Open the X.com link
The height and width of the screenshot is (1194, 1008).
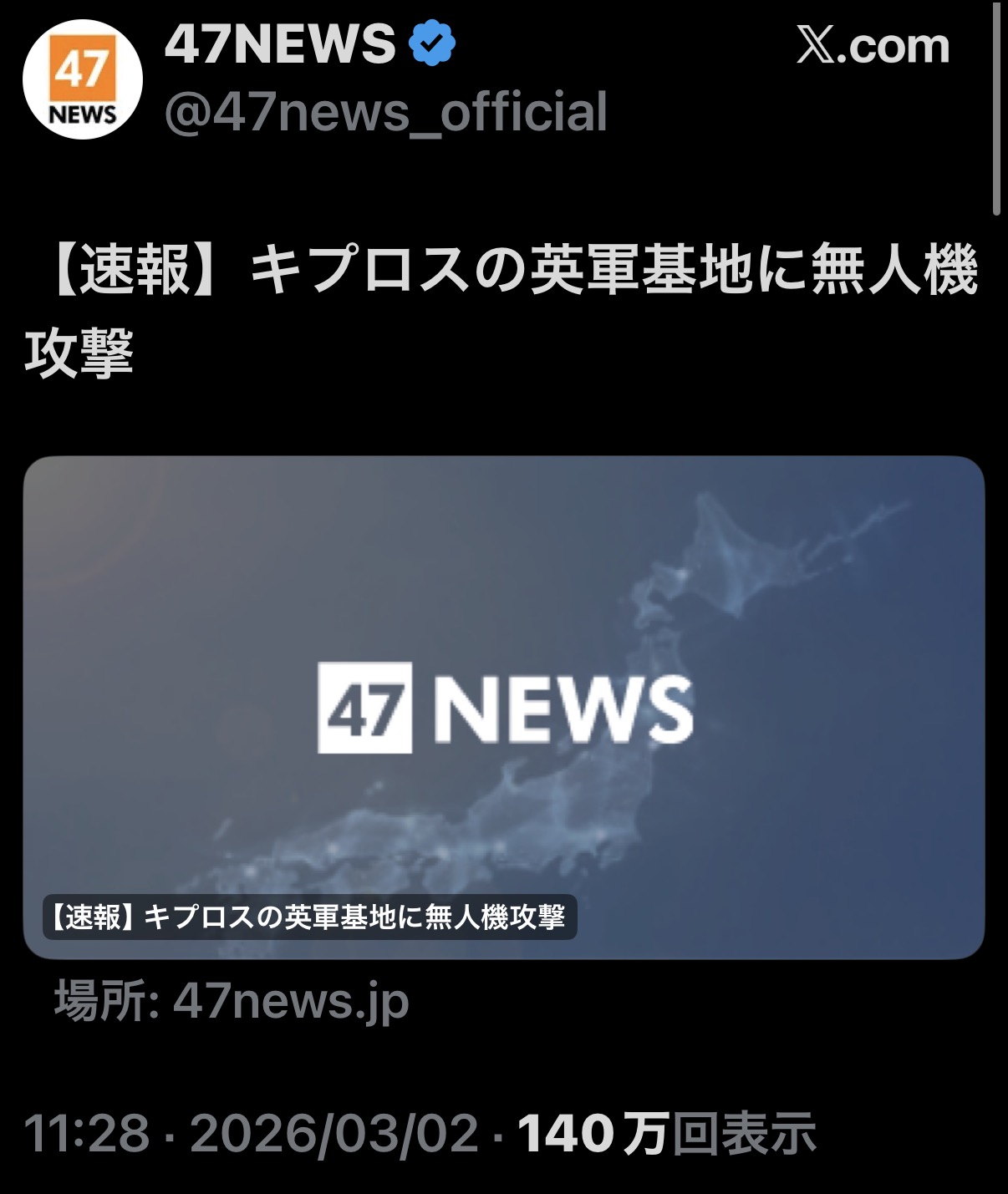873,46
